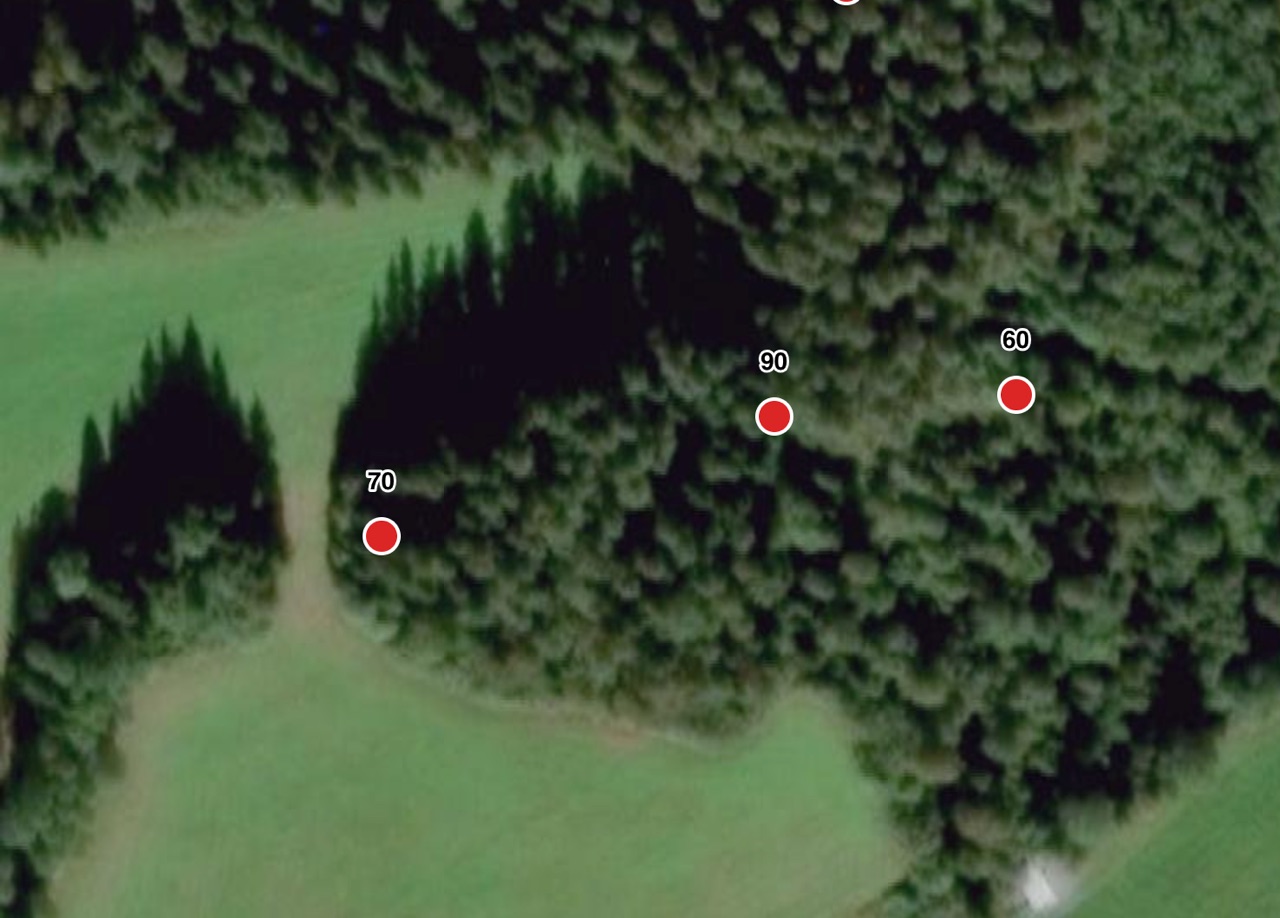This screenshot has width=1280, height=918.
Task: Select the map marker labeled 70
Action: (381, 536)
